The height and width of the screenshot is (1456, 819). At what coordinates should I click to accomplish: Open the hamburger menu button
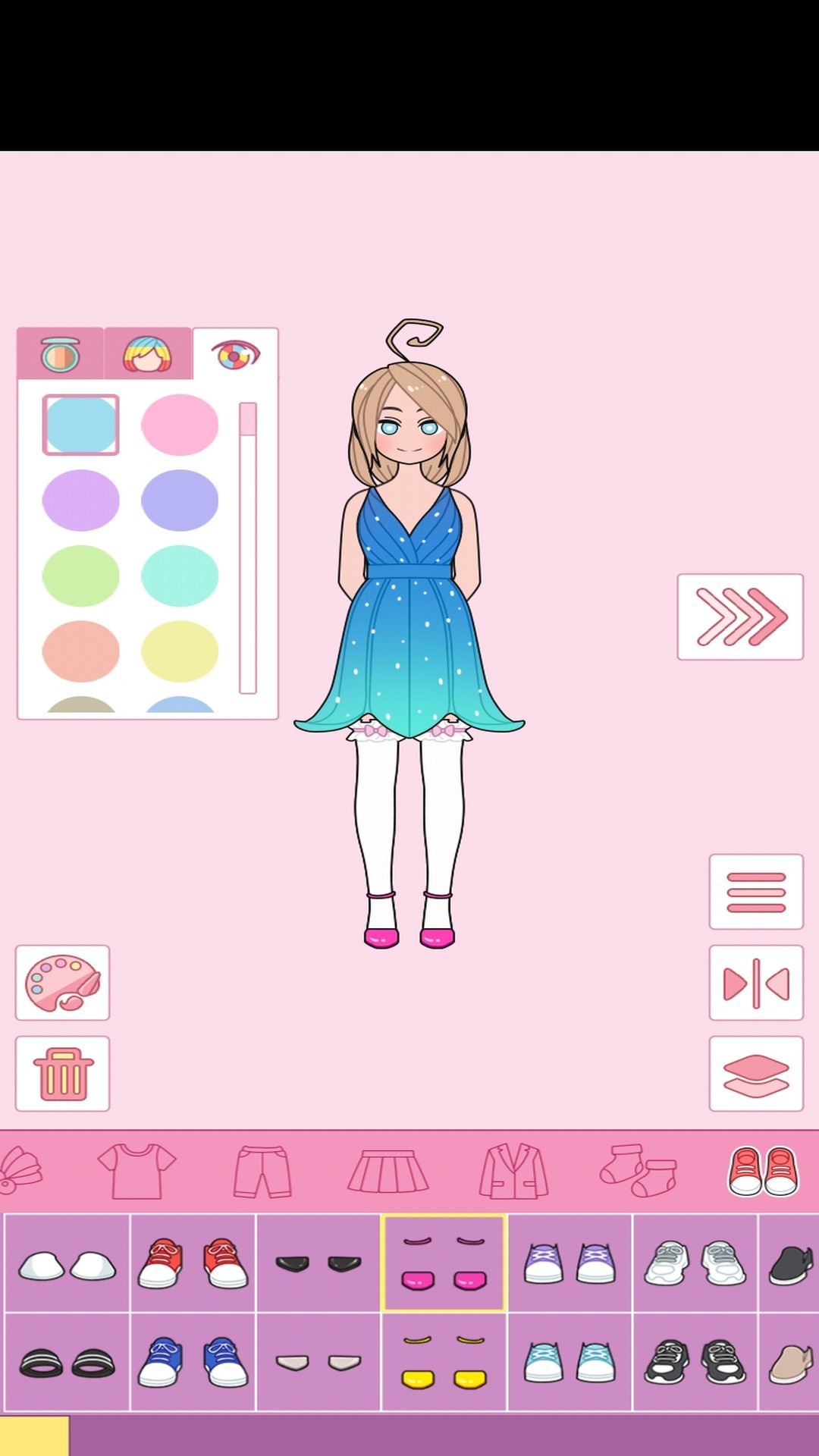(756, 892)
